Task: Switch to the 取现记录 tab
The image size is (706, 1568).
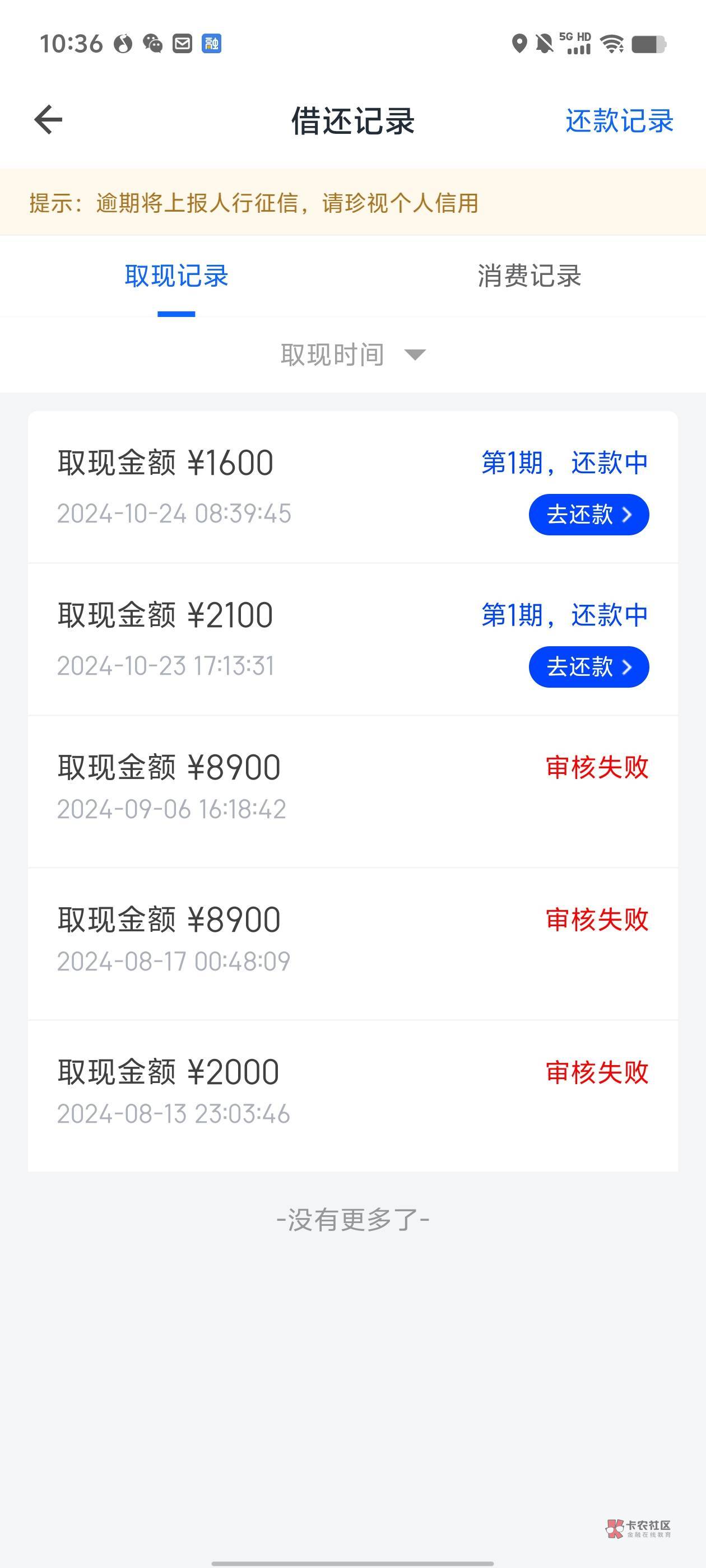Action: click(x=176, y=276)
